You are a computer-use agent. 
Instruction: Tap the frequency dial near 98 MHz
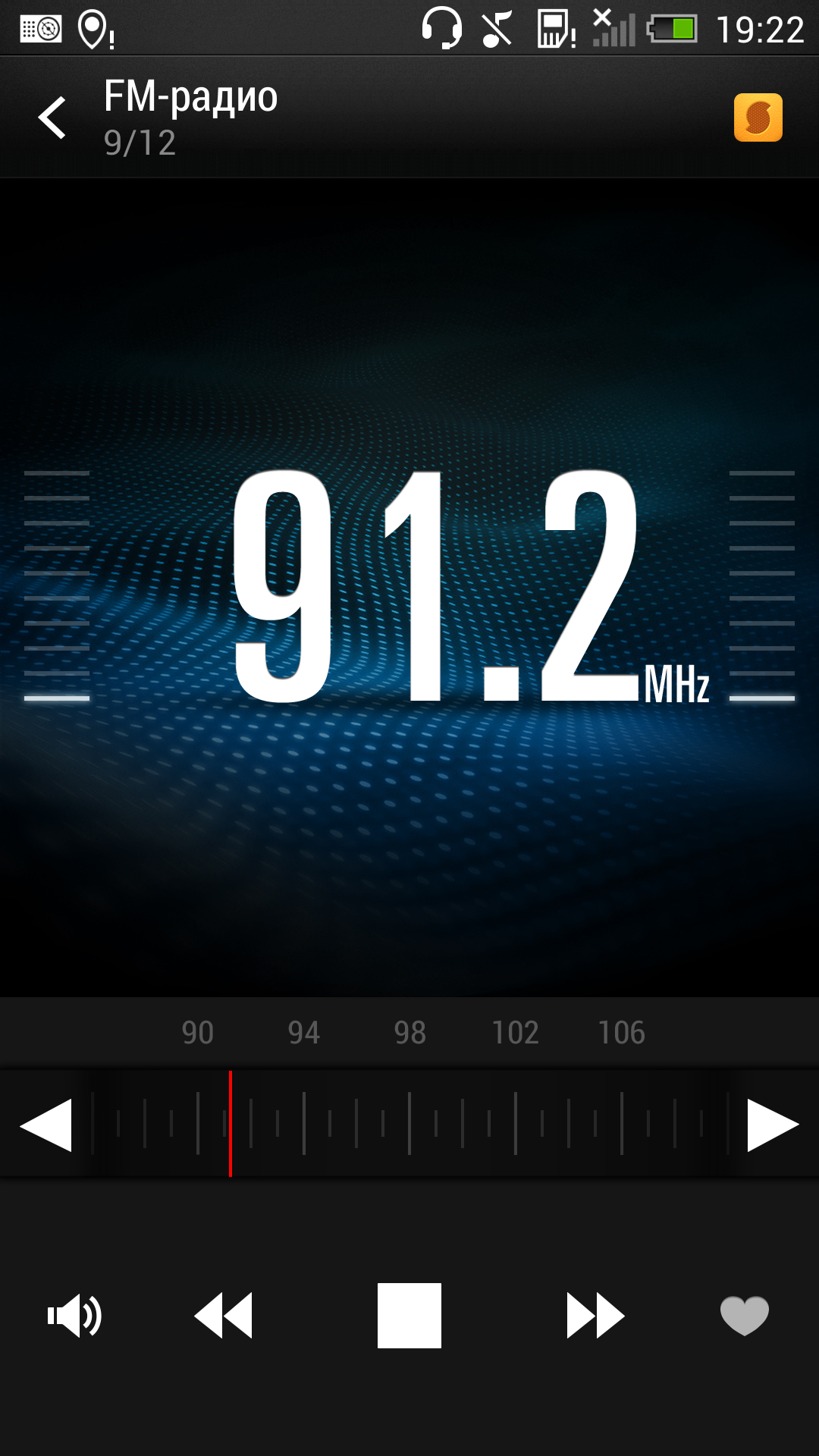point(409,1123)
